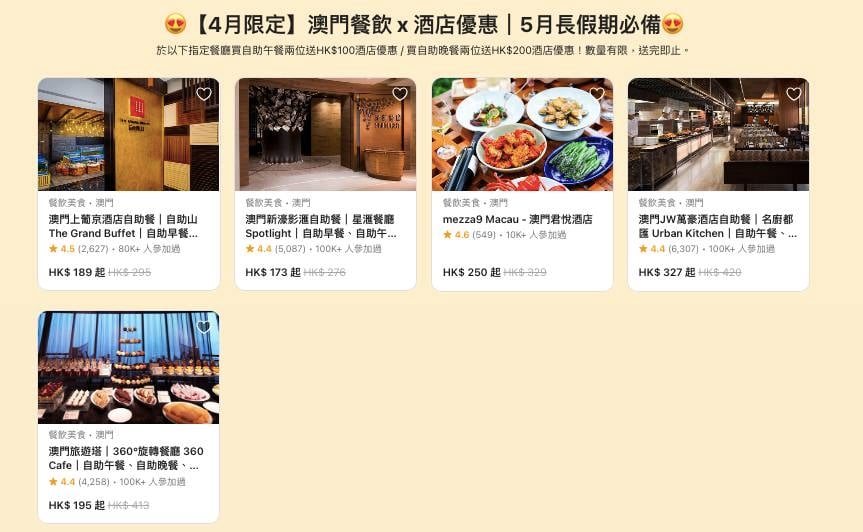Save Spotlight buffet to wishlist heart

400,94
